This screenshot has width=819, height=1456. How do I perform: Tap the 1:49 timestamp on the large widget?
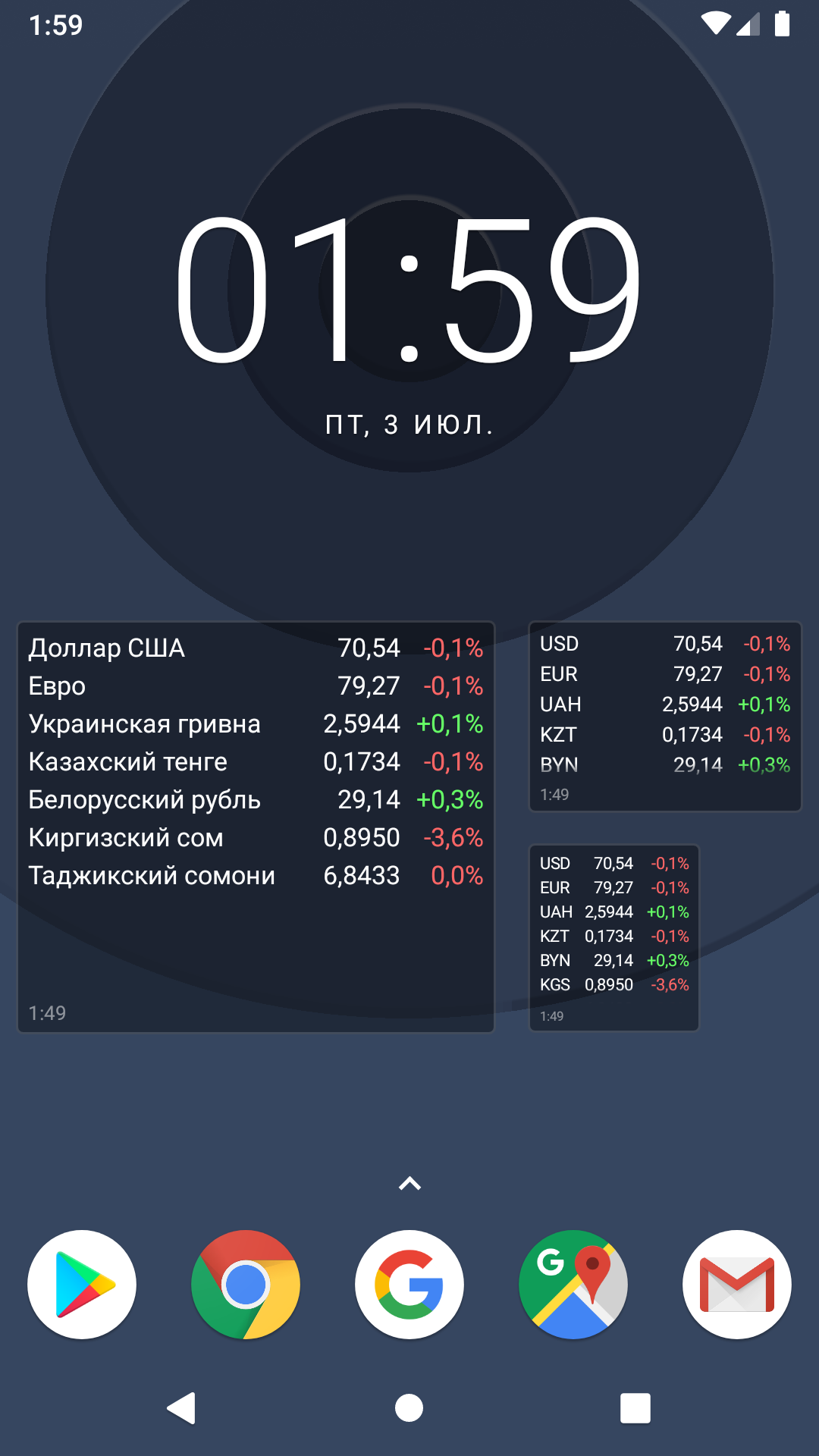47,1012
